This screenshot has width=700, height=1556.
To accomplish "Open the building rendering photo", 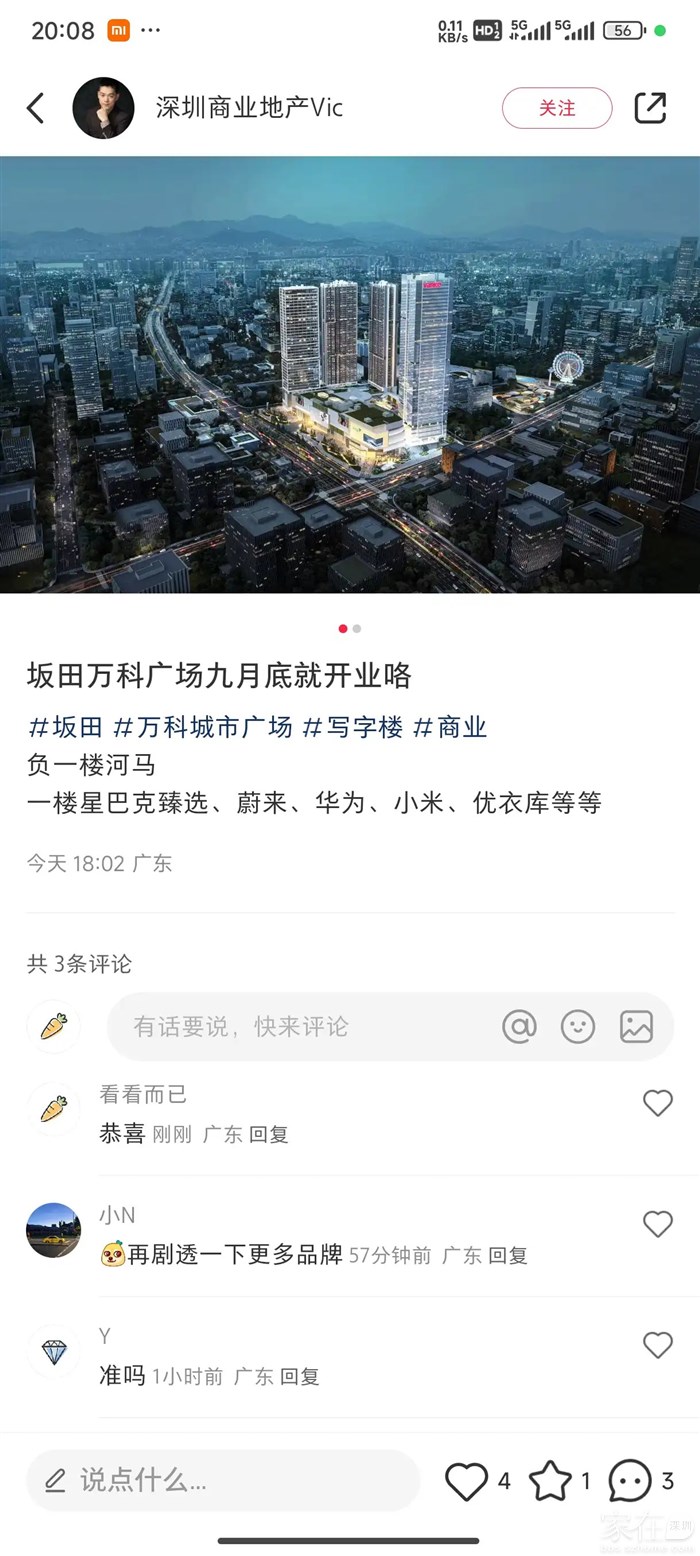I will click(x=350, y=374).
